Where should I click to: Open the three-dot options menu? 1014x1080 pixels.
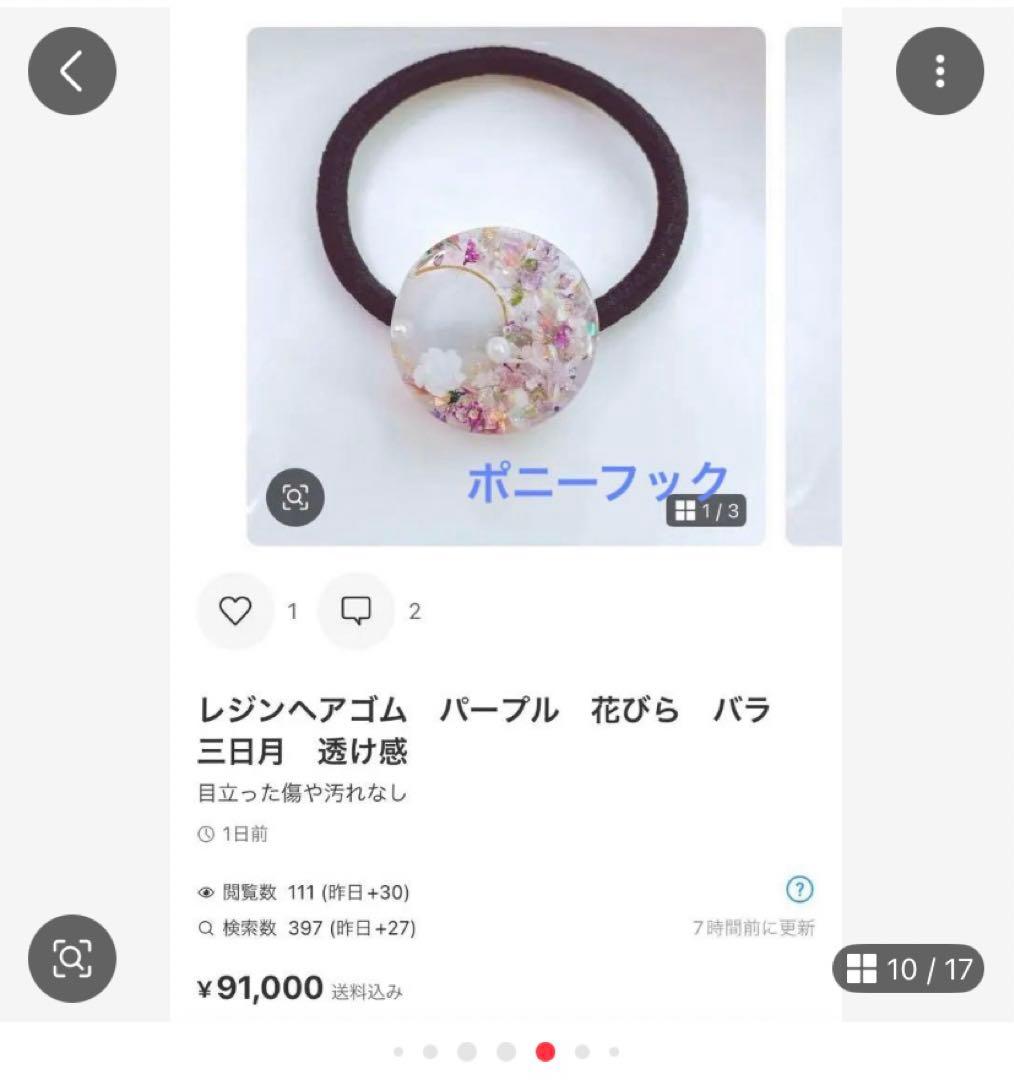(940, 71)
